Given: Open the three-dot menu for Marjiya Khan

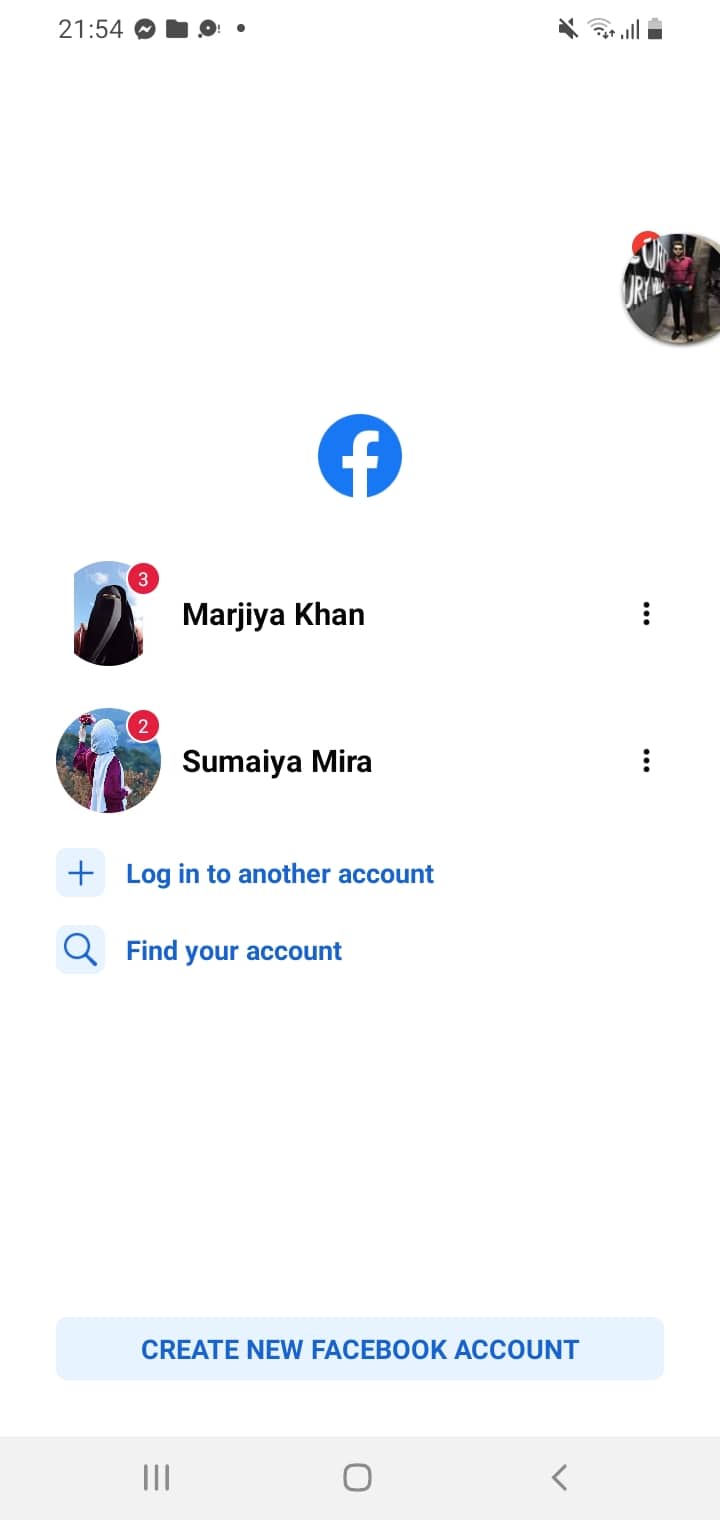Looking at the screenshot, I should 646,613.
